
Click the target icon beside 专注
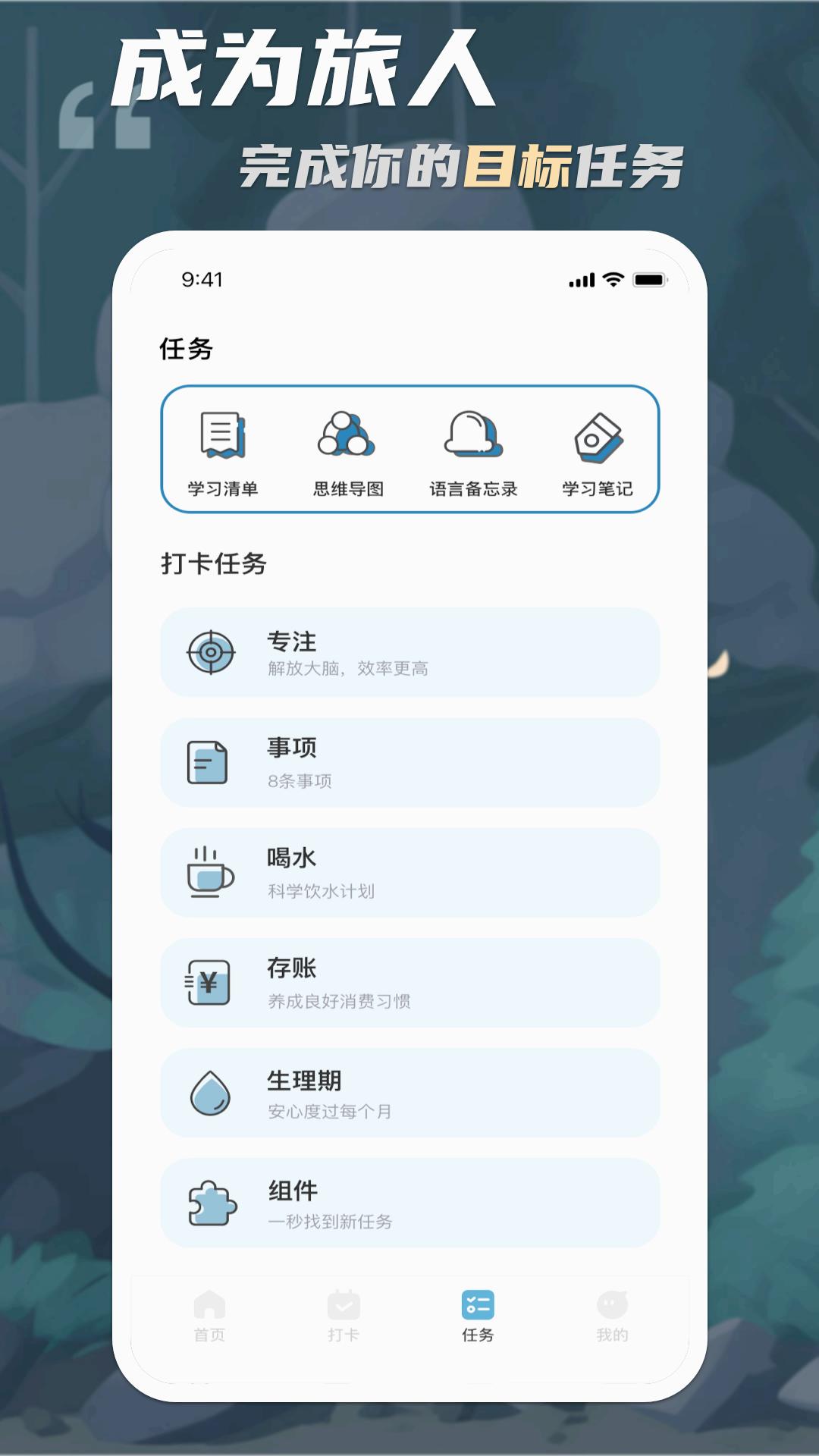point(211,651)
